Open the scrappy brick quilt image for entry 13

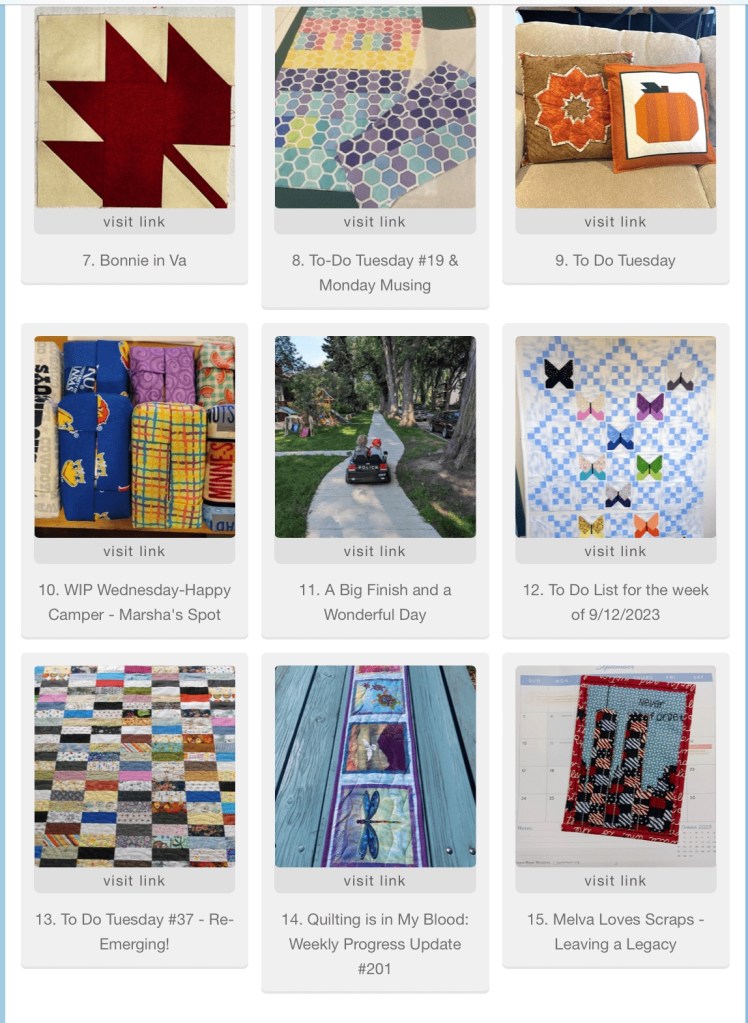click(134, 766)
